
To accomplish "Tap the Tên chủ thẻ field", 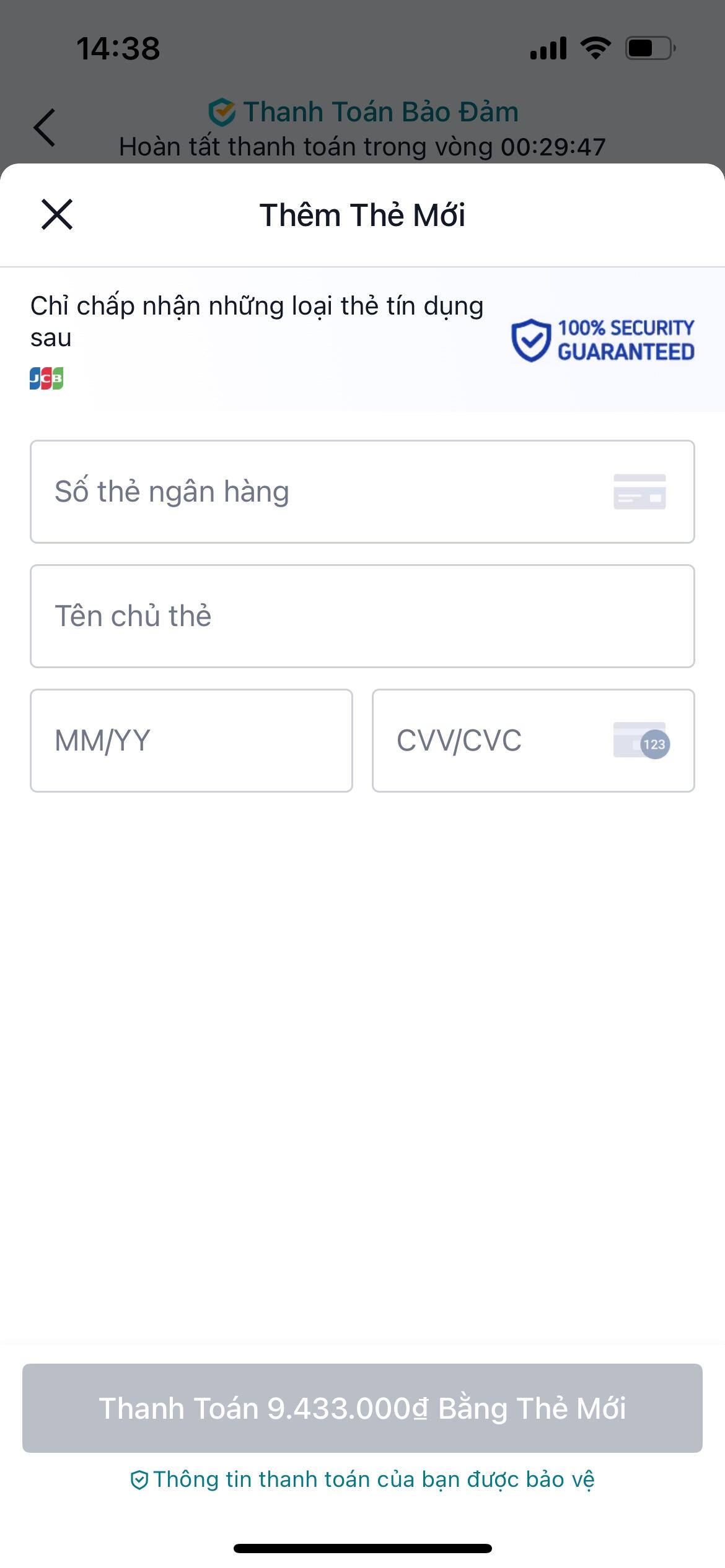I will (362, 616).
